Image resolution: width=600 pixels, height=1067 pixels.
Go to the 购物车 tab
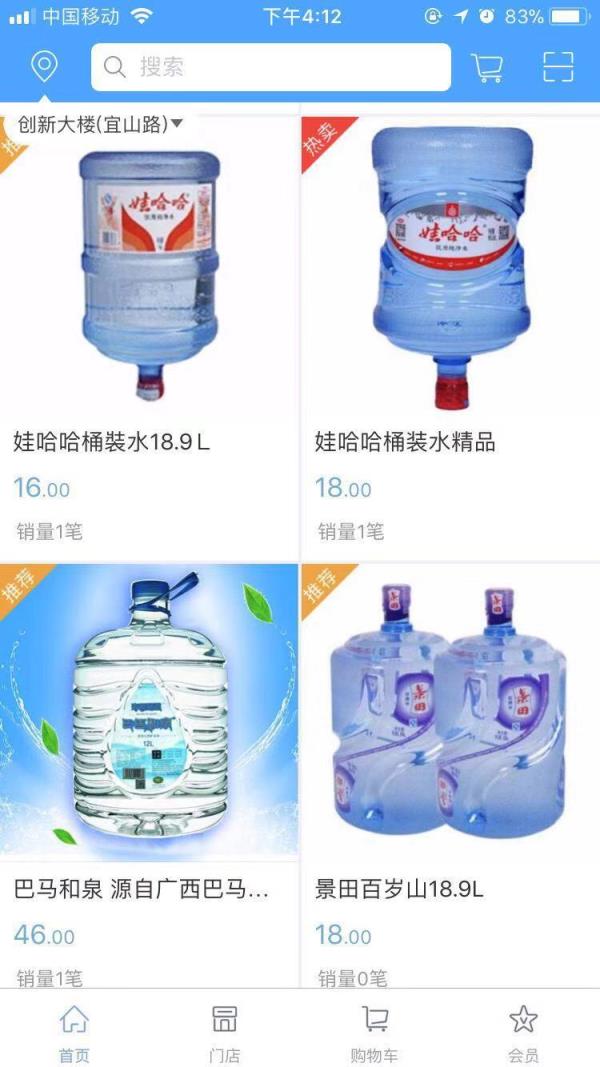[374, 1033]
